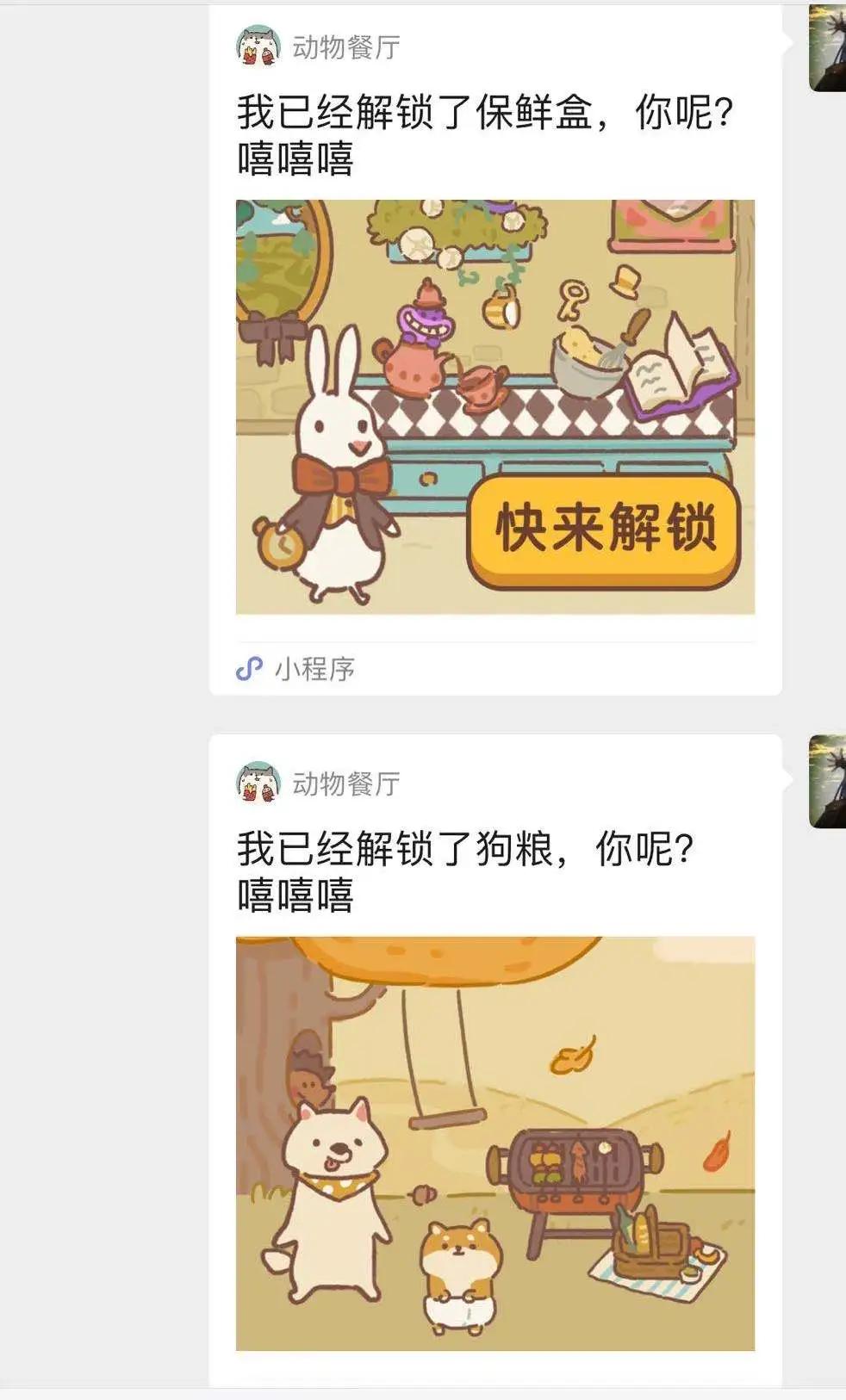The width and height of the screenshot is (846, 1400).
Task: Click the 小程序 mini-program icon on the card
Action: pyautogui.click(x=250, y=668)
